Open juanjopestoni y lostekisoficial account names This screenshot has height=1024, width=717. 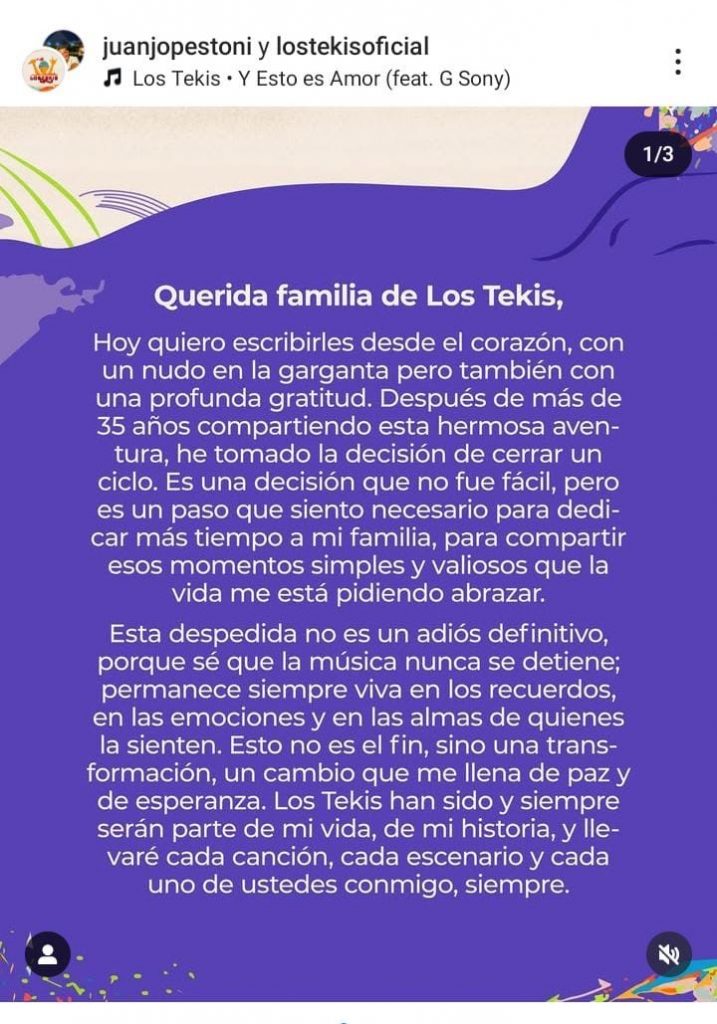[266, 46]
